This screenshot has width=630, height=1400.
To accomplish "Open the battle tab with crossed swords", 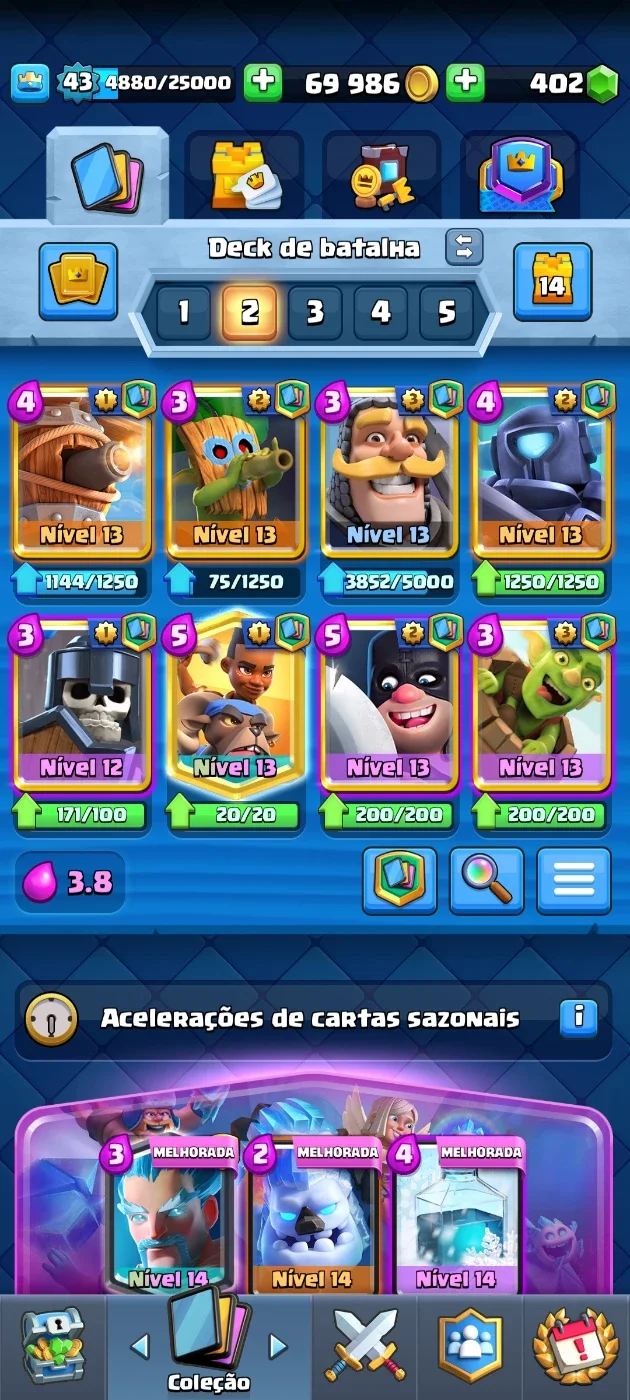I will click(x=366, y=1346).
